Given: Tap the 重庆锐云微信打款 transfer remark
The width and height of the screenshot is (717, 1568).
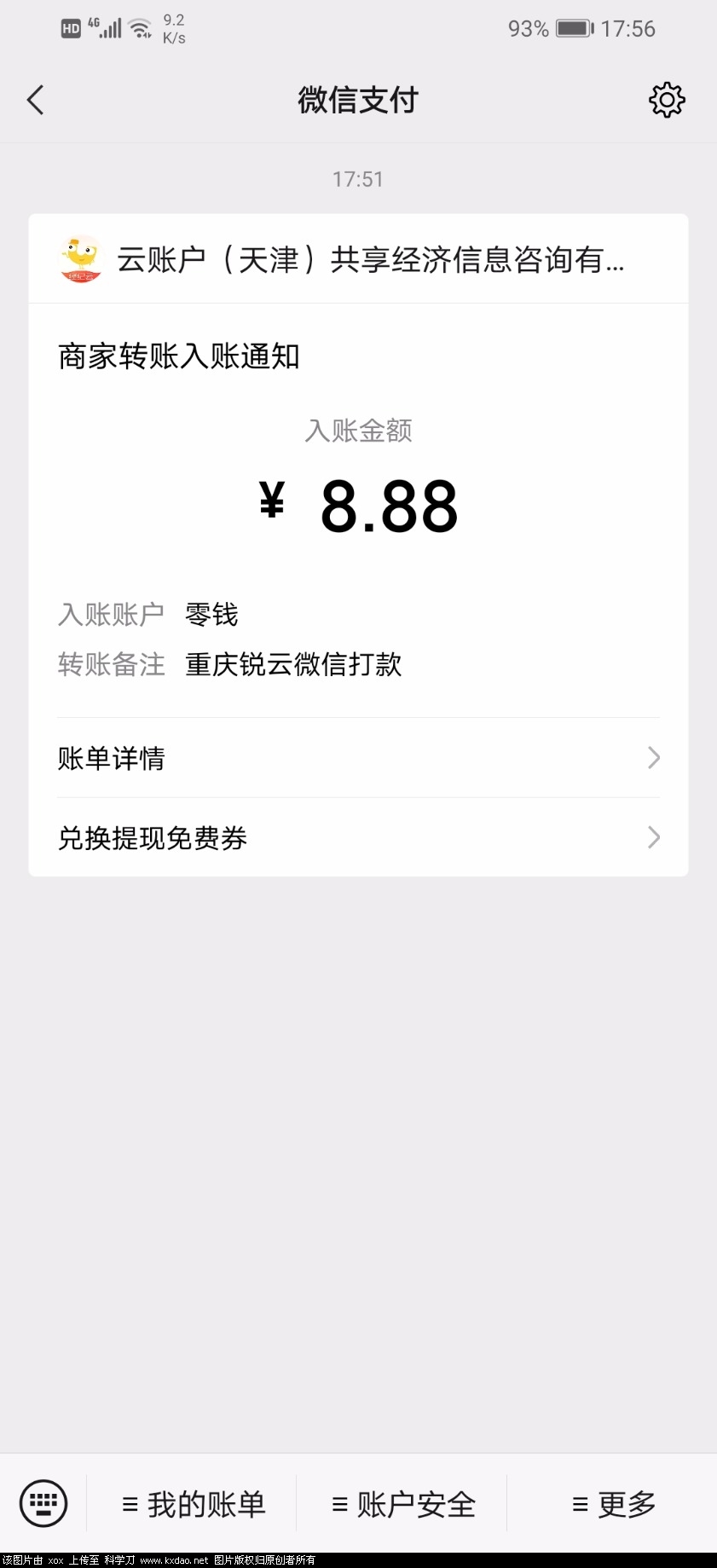Looking at the screenshot, I should click(x=294, y=664).
